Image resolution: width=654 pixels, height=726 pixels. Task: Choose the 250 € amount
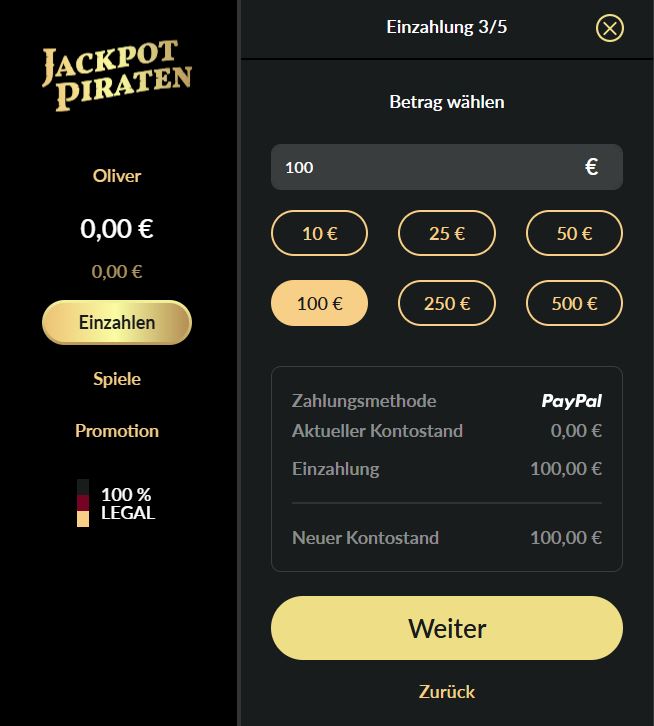(446, 303)
